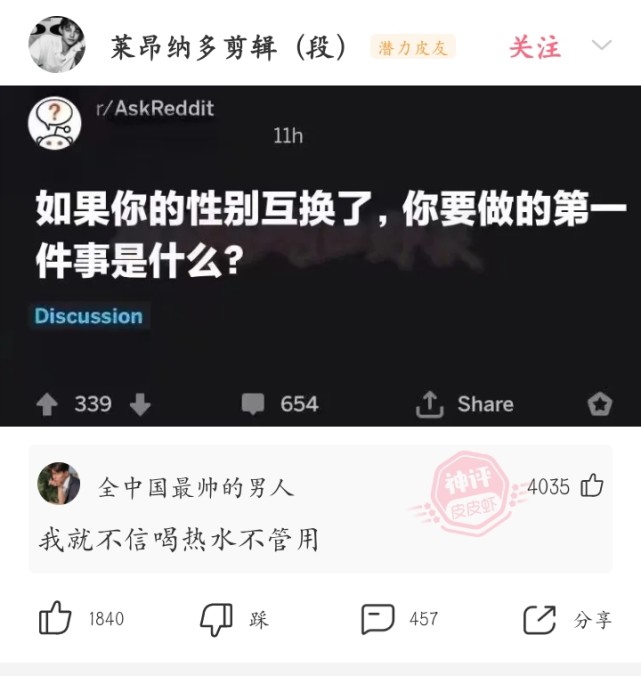Image resolution: width=641 pixels, height=676 pixels.
Task: Open 全中国最帅的男人 commenter avatar
Action: coord(59,484)
